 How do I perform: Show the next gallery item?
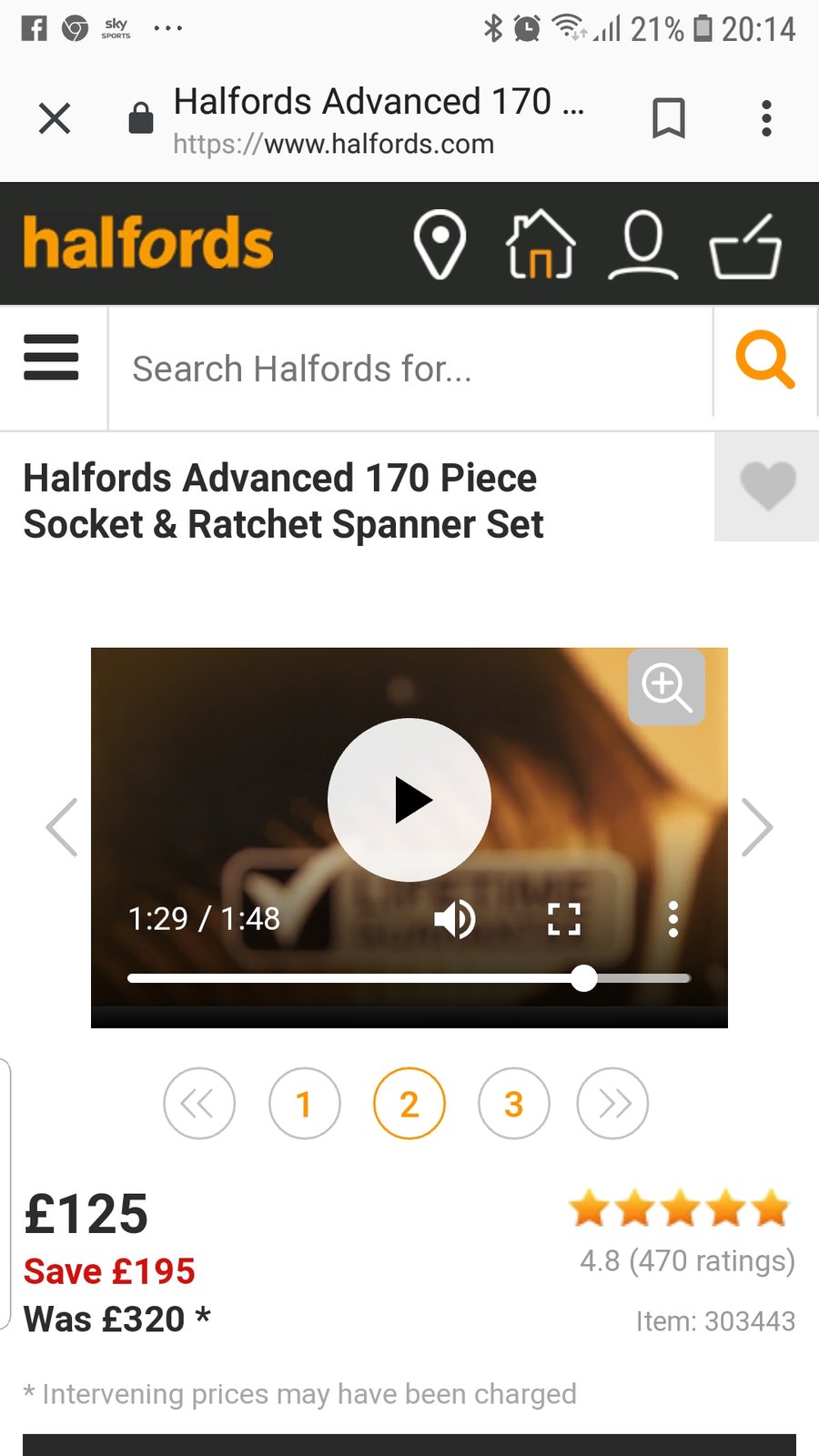[x=757, y=827]
